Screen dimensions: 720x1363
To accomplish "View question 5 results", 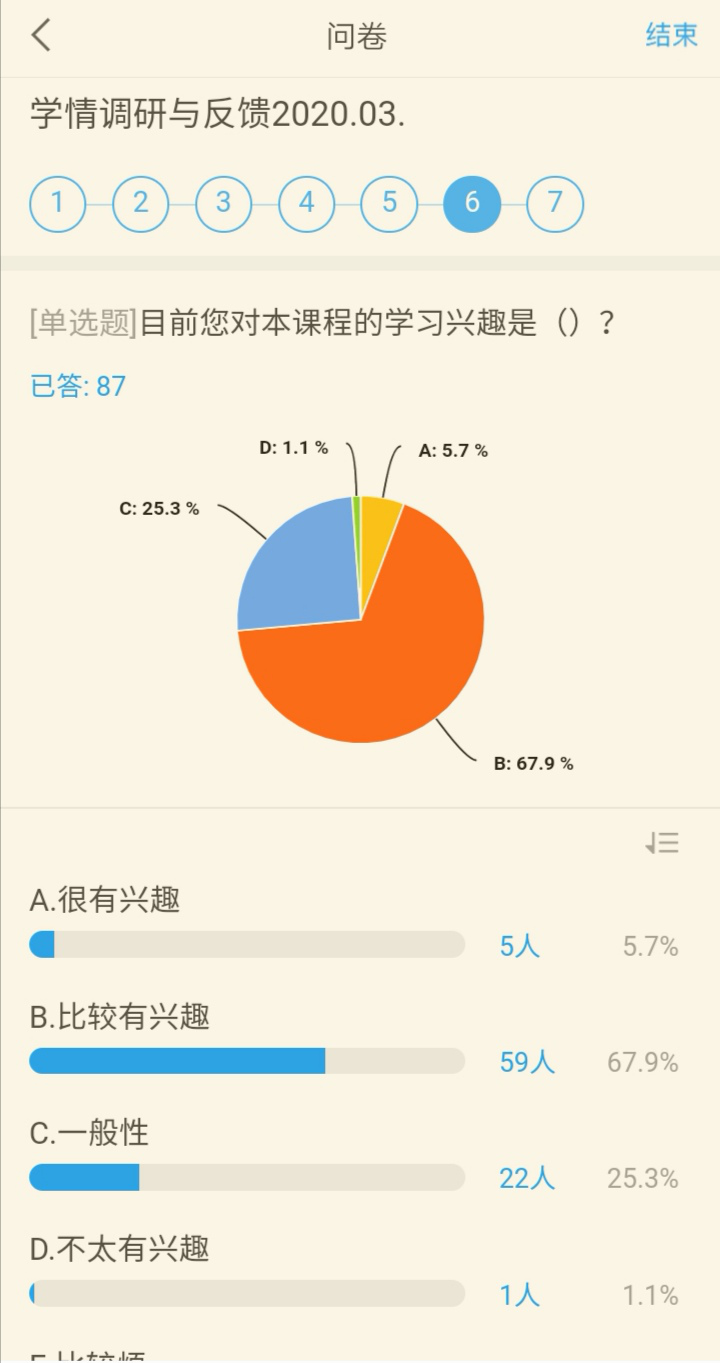I will [x=389, y=203].
